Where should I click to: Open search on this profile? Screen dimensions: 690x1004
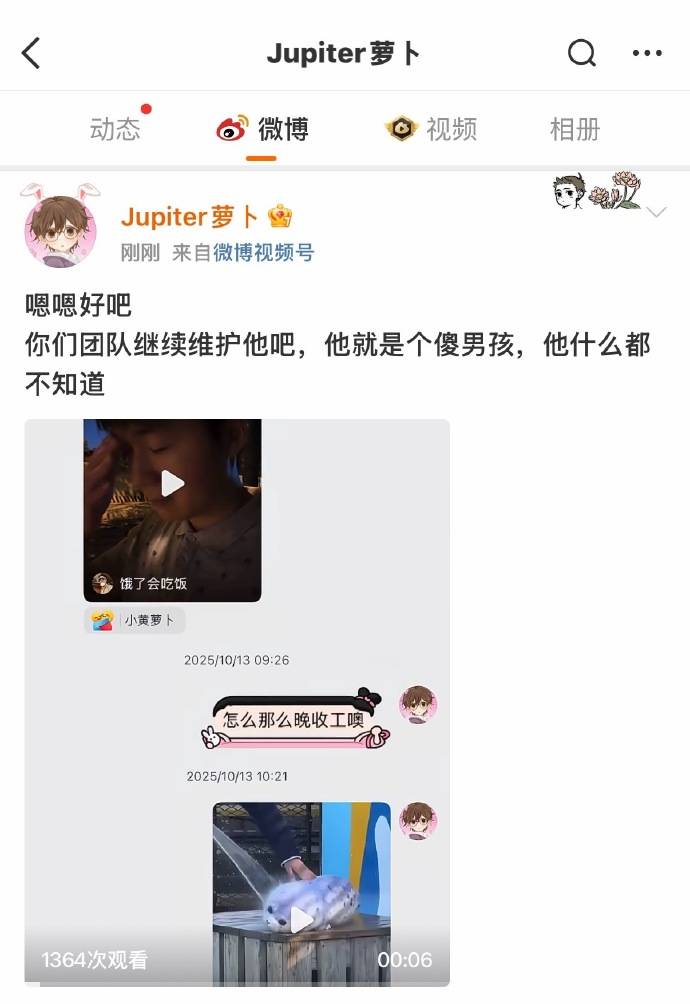(581, 54)
